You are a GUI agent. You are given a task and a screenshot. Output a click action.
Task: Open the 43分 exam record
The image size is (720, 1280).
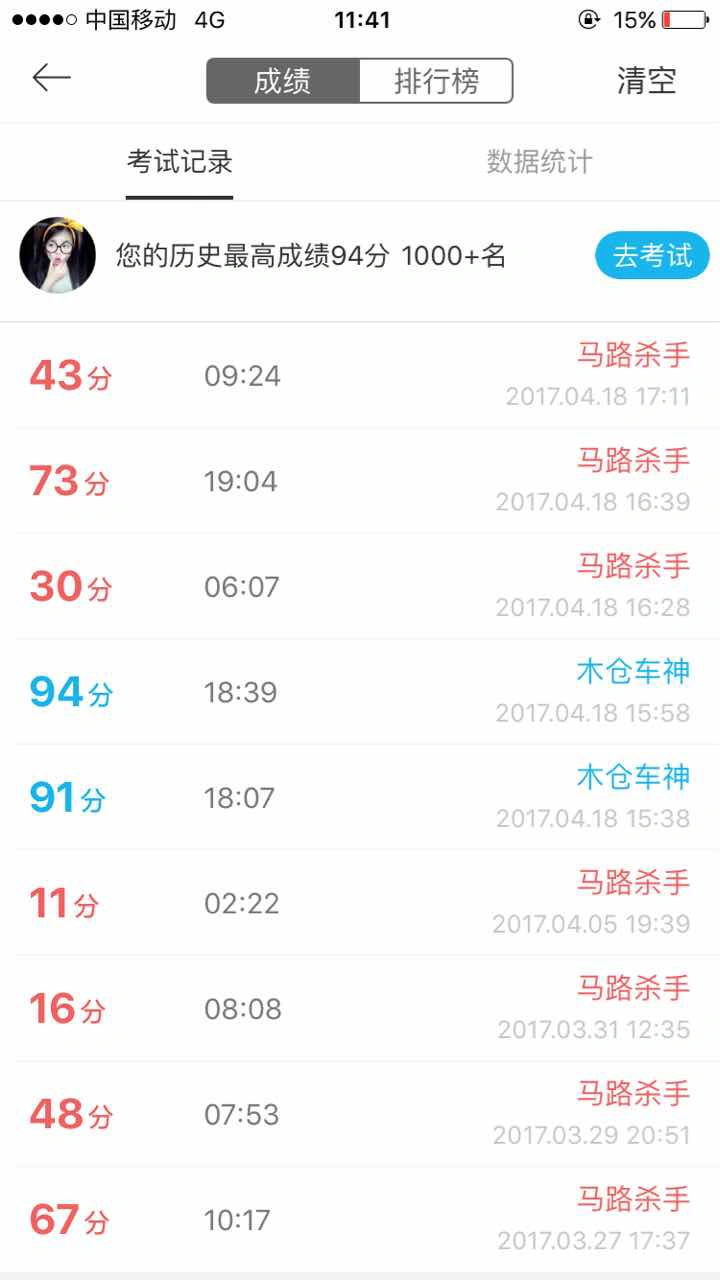click(360, 376)
